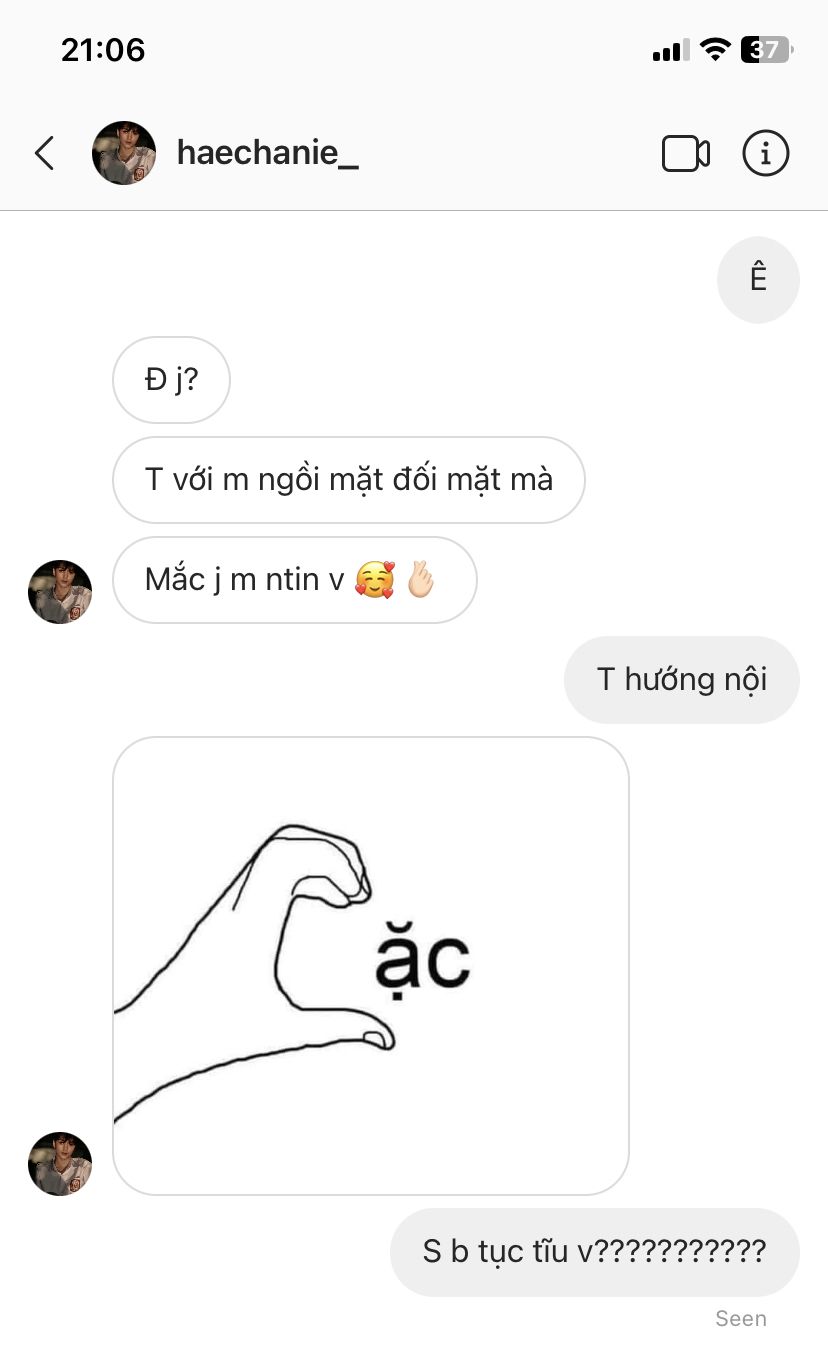Tap the sender avatar beside the image
Viewport: 828px width, 1348px height.
60,1164
